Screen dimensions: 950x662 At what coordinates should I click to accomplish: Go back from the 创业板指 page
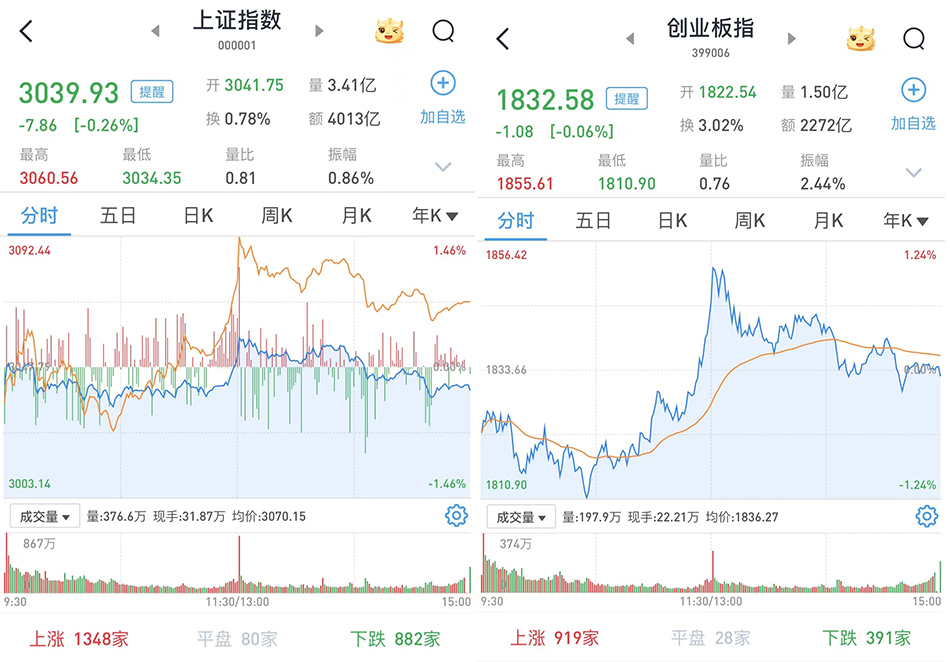point(503,39)
